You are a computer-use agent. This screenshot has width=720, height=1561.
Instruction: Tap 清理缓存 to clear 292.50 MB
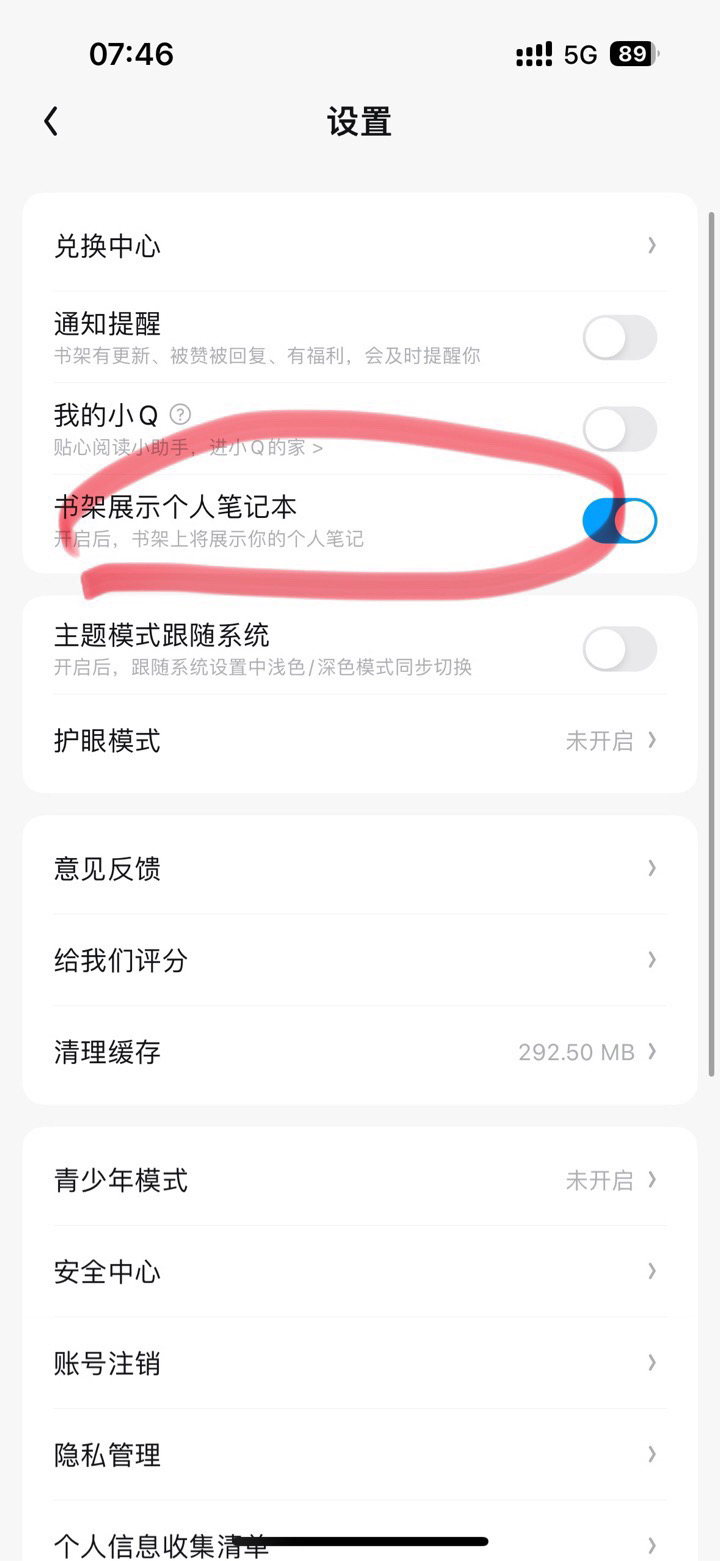pyautogui.click(x=358, y=1052)
